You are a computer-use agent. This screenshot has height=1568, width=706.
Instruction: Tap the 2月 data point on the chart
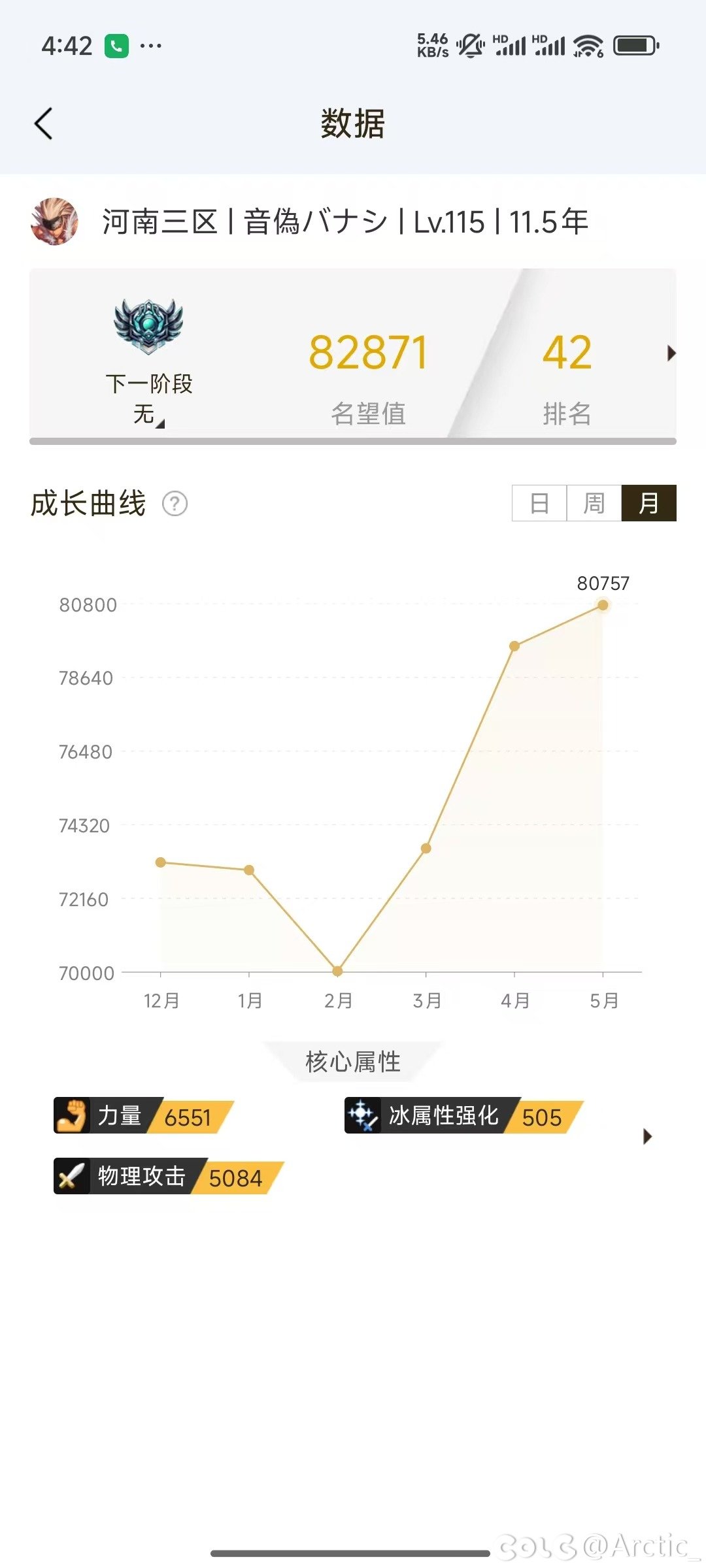337,971
